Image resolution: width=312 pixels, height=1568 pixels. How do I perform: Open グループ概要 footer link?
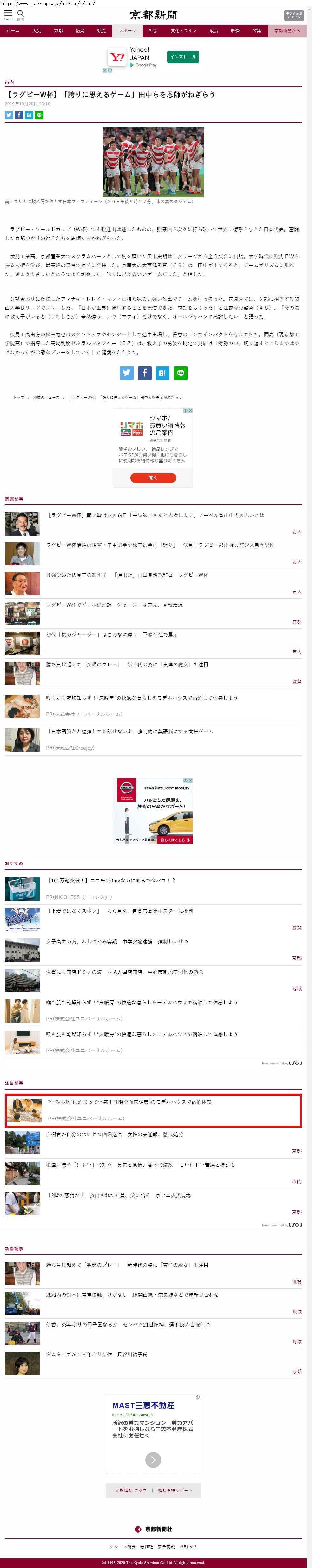coord(122,1546)
